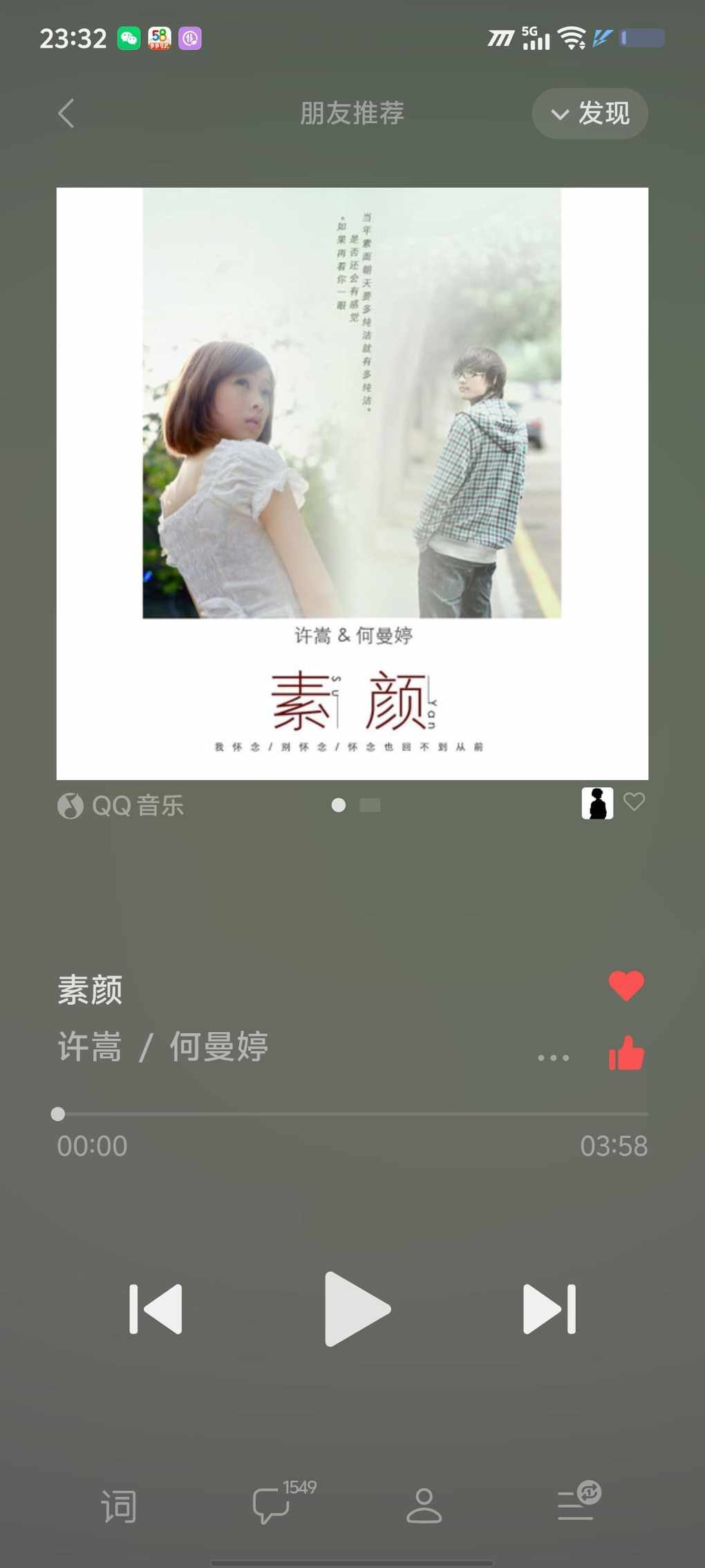The height and width of the screenshot is (1568, 705).
Task: Open the person profile icon
Action: [424, 1506]
